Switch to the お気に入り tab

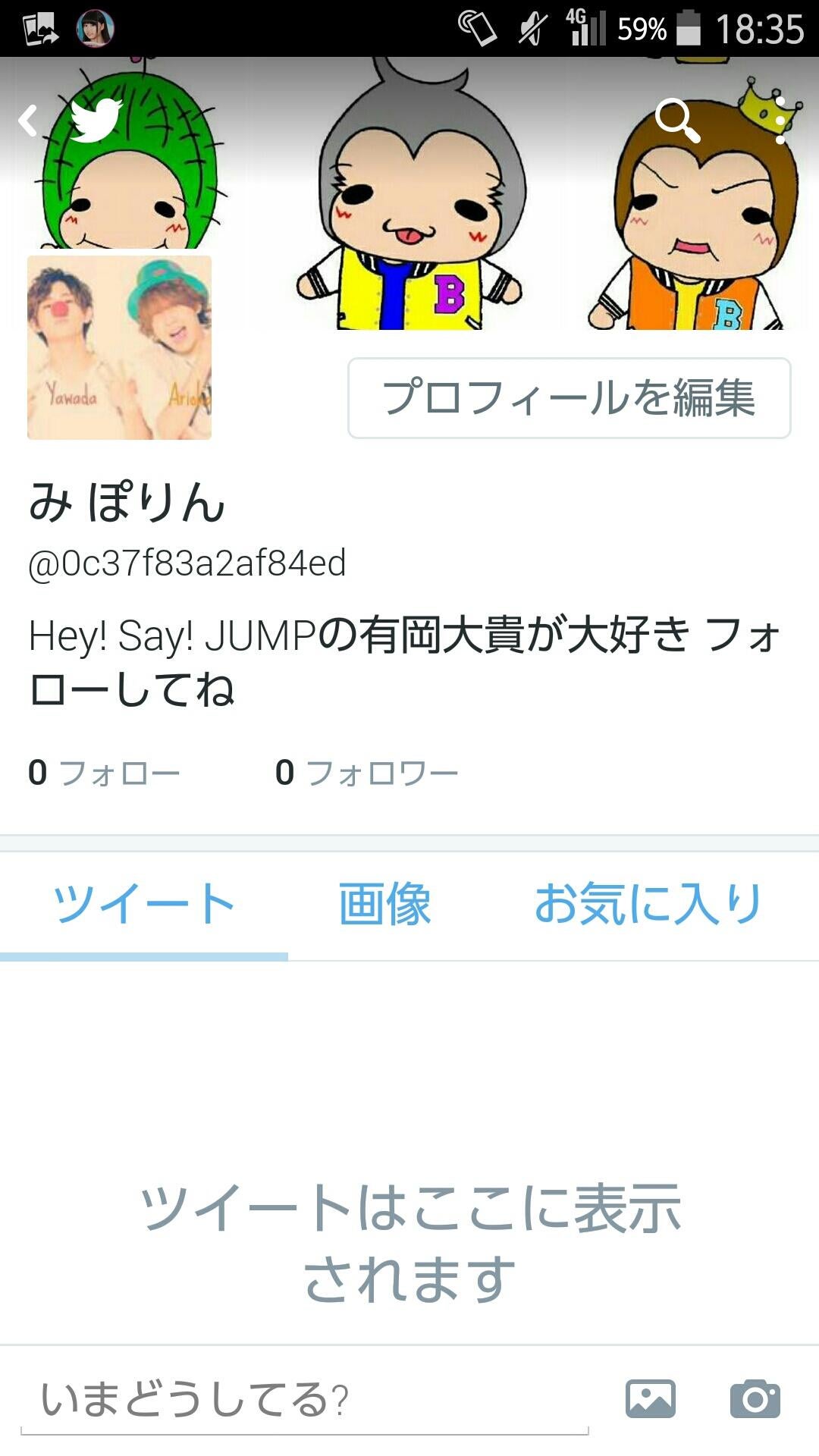648,904
